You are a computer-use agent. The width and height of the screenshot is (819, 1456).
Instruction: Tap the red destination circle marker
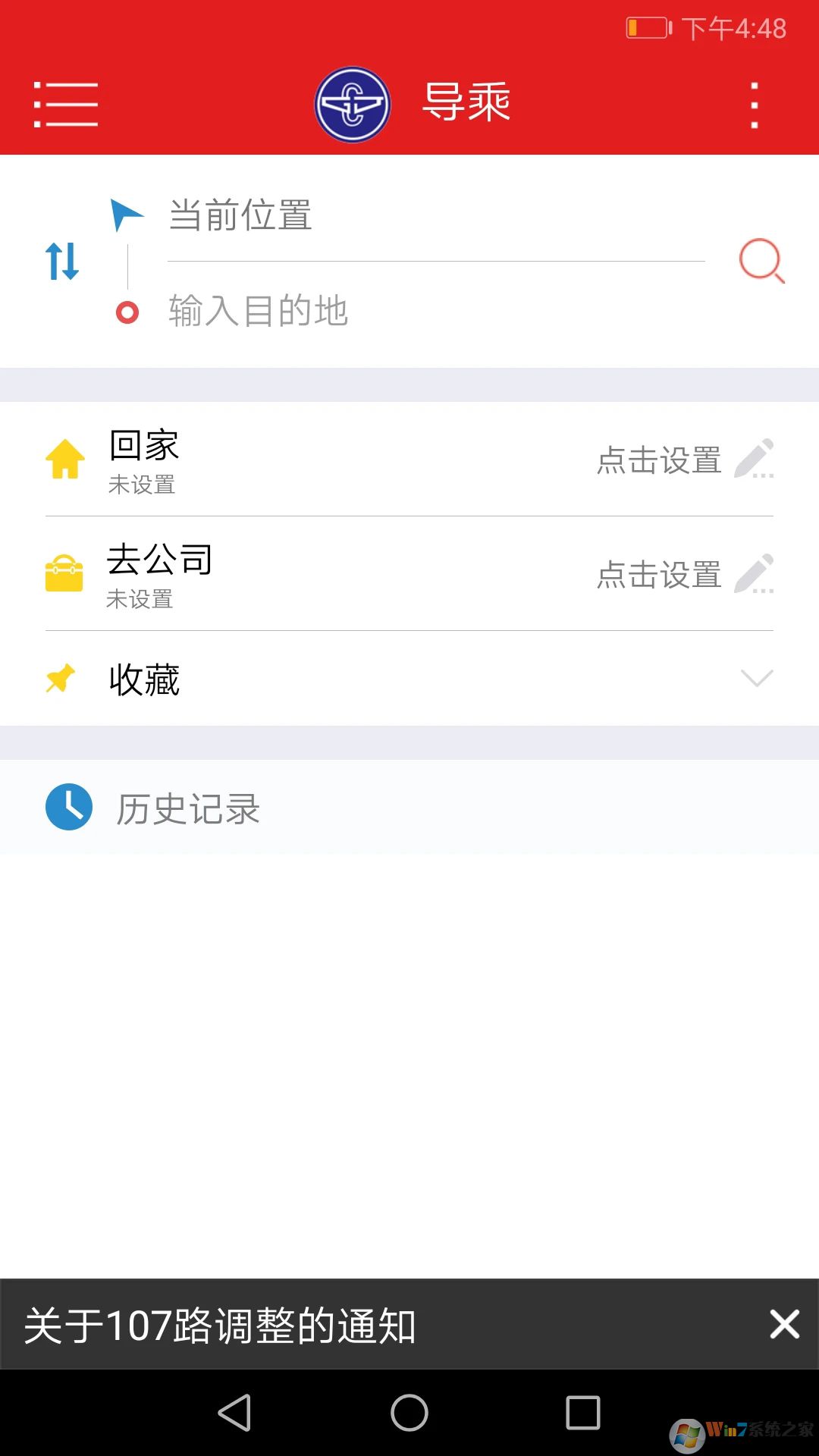tap(127, 312)
